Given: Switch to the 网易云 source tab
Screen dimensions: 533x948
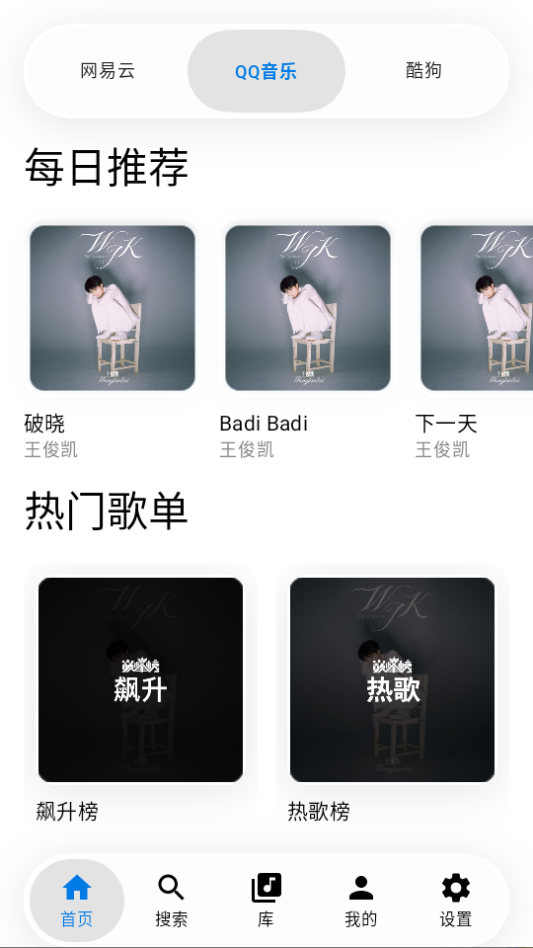Looking at the screenshot, I should tap(108, 71).
